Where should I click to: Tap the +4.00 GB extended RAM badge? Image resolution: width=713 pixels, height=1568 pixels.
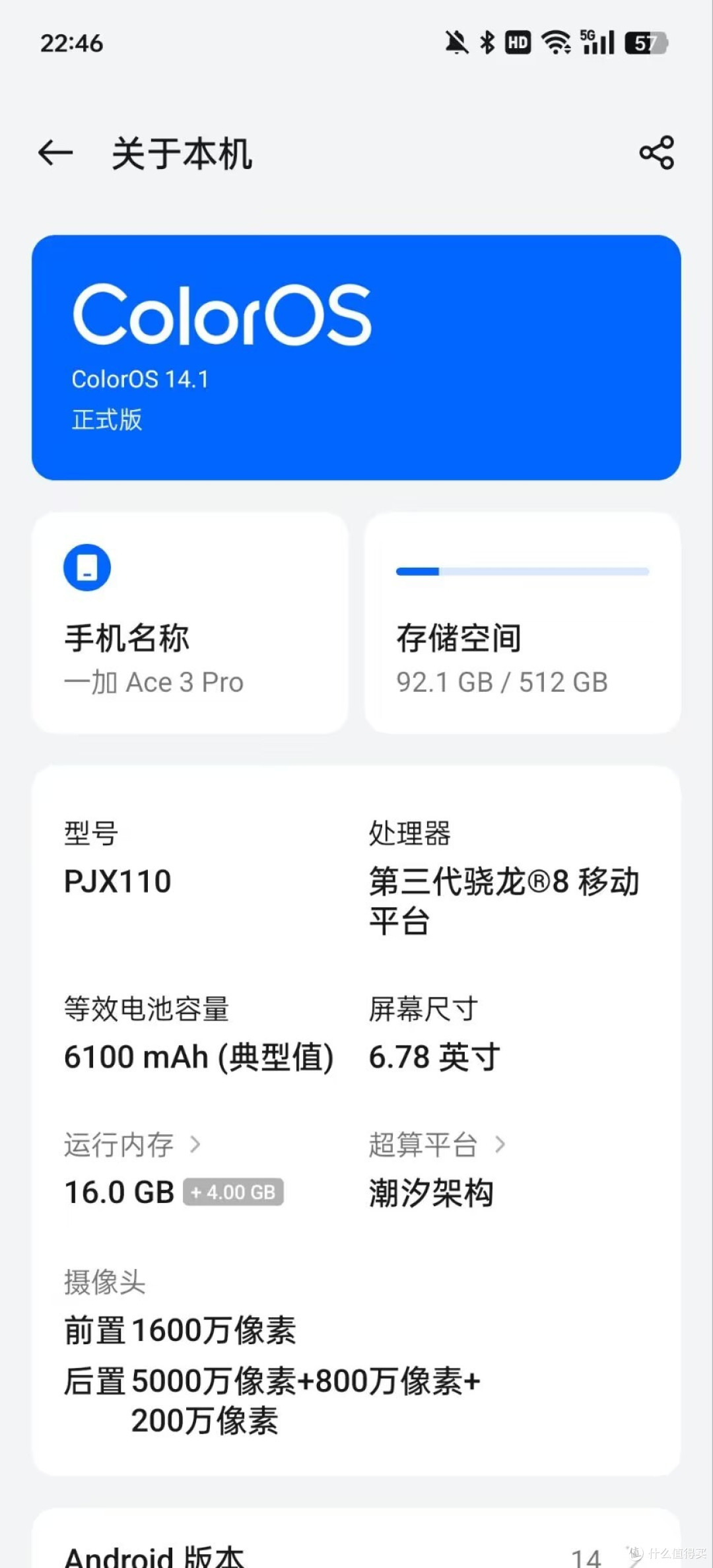(232, 1192)
